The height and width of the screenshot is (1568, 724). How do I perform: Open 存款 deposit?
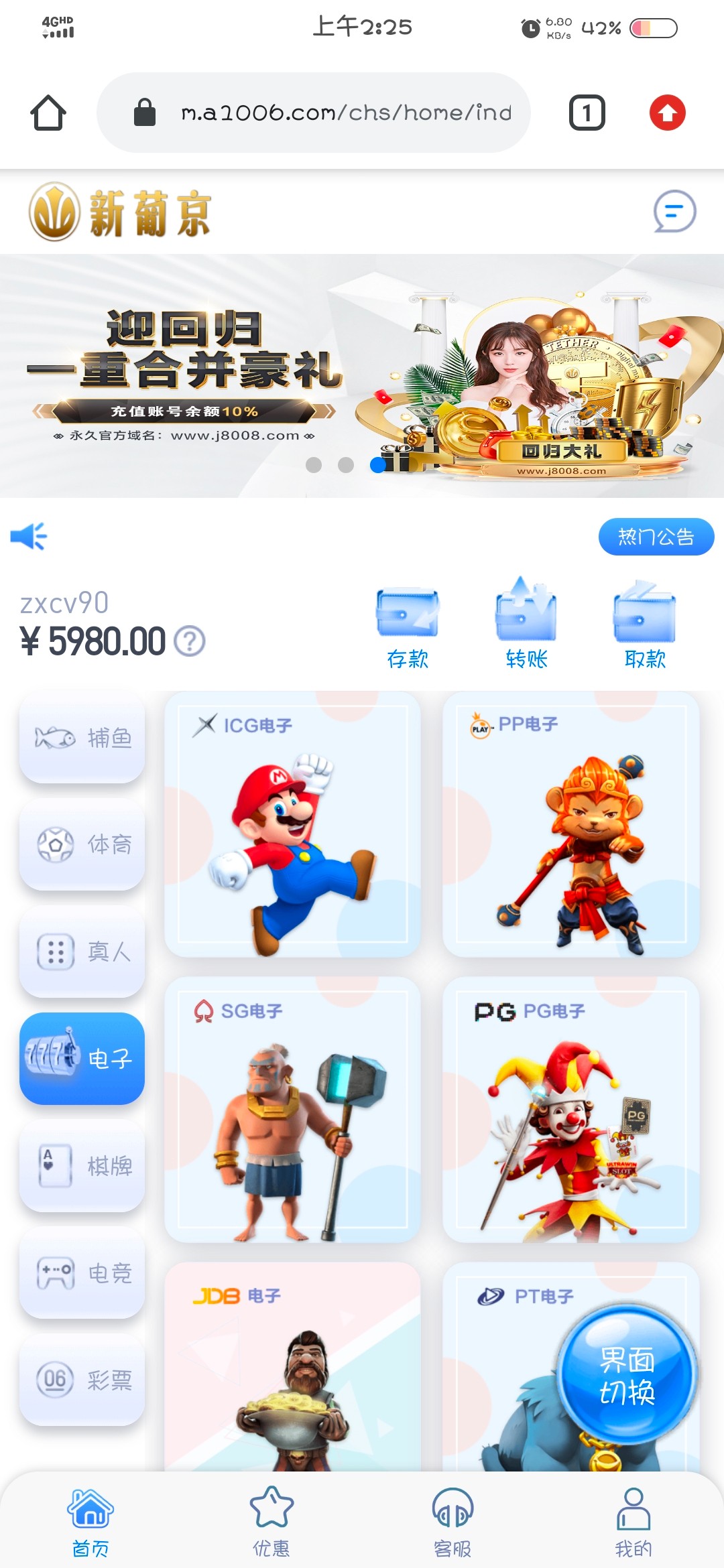tap(408, 625)
